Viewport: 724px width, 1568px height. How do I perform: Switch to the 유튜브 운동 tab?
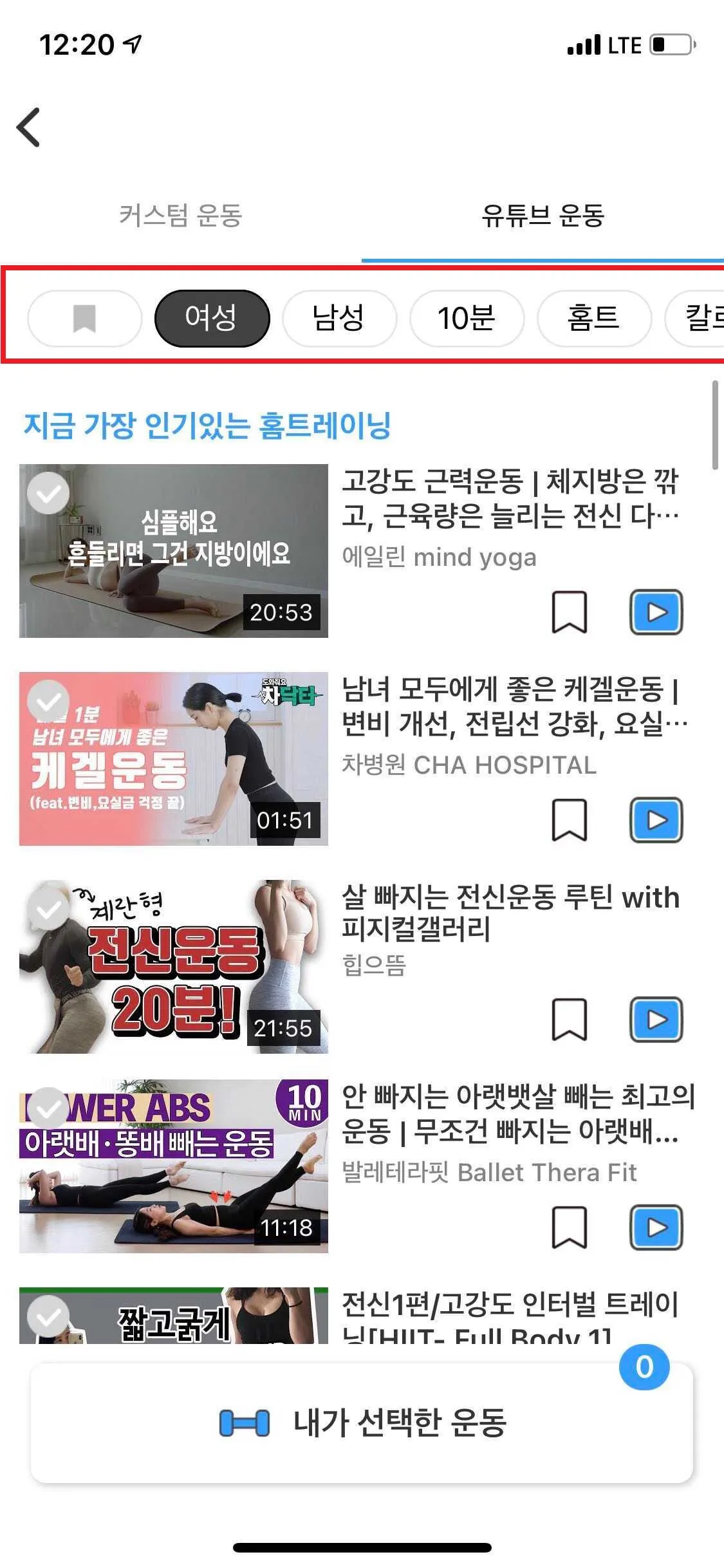coord(543,215)
